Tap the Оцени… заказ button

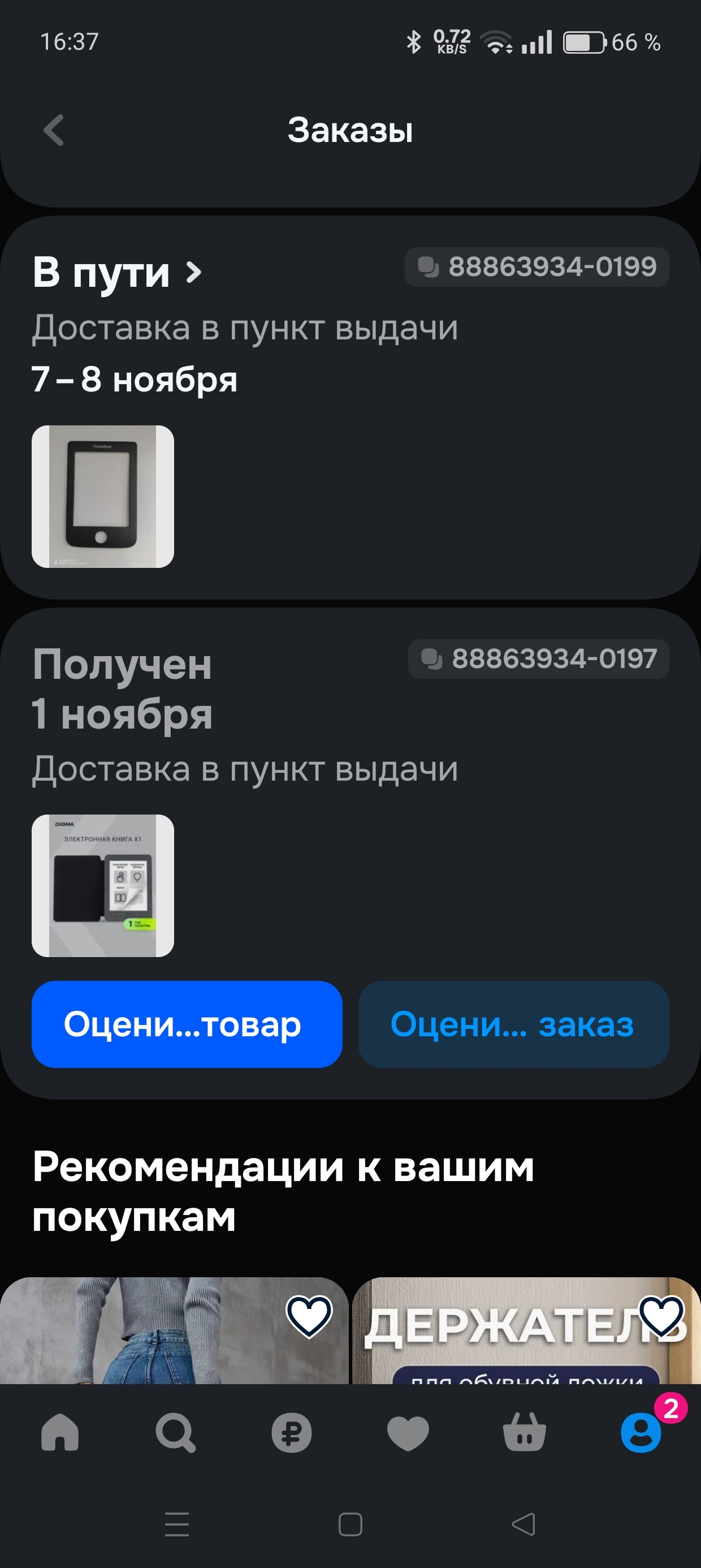513,1024
